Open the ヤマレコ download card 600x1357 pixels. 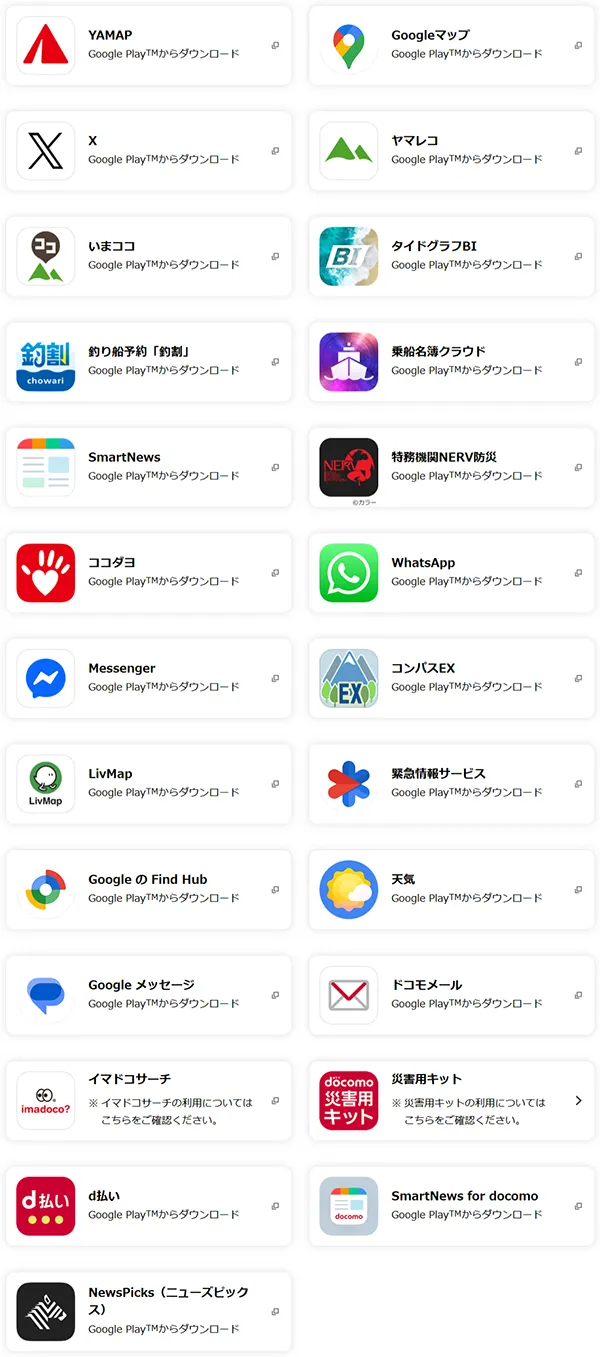(x=451, y=151)
